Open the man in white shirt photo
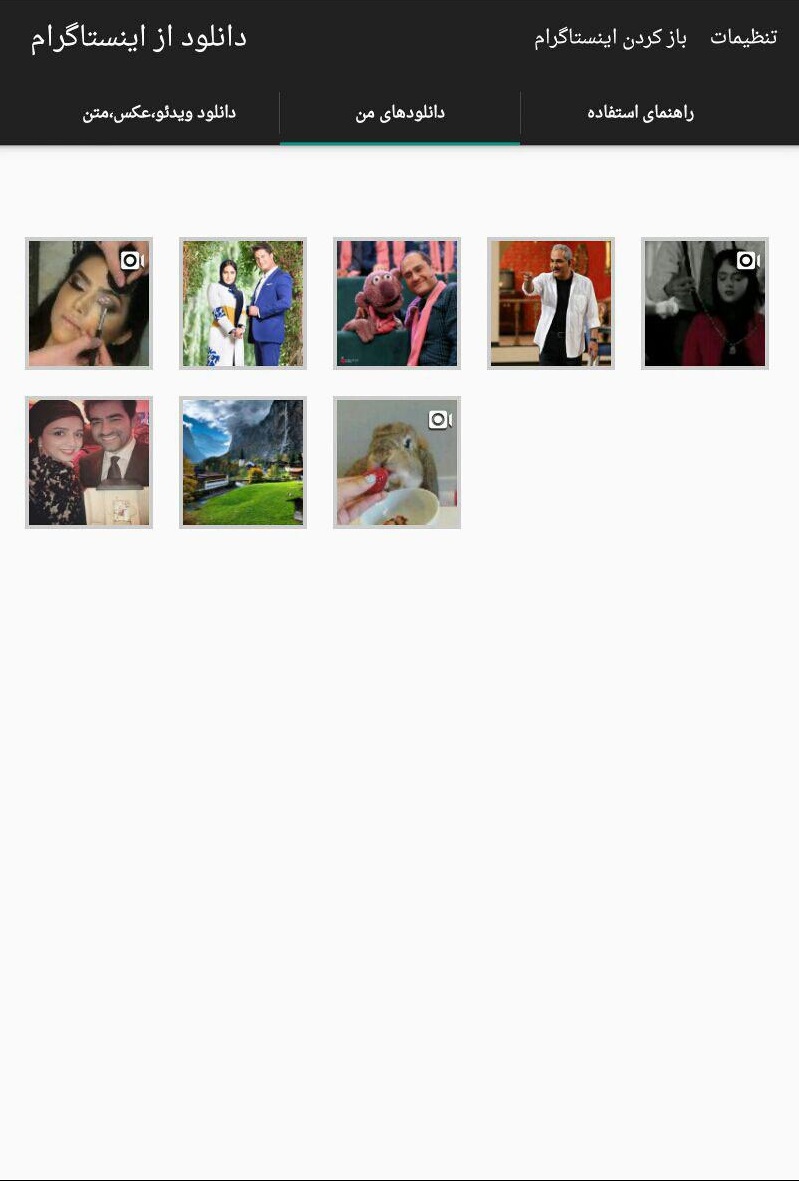This screenshot has width=799, height=1181. click(551, 303)
